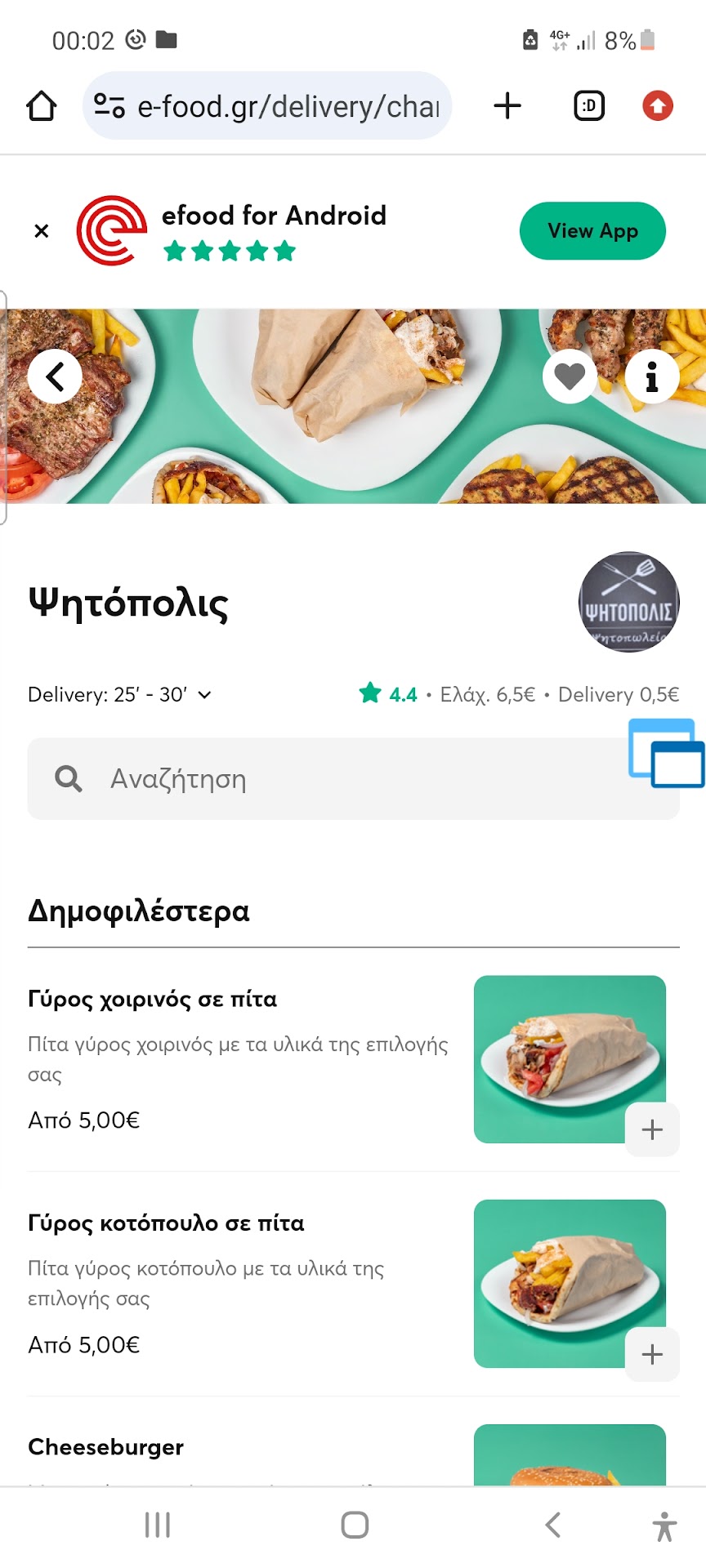Open recent apps from navigation bar
This screenshot has width=706, height=1568.
tap(158, 1525)
